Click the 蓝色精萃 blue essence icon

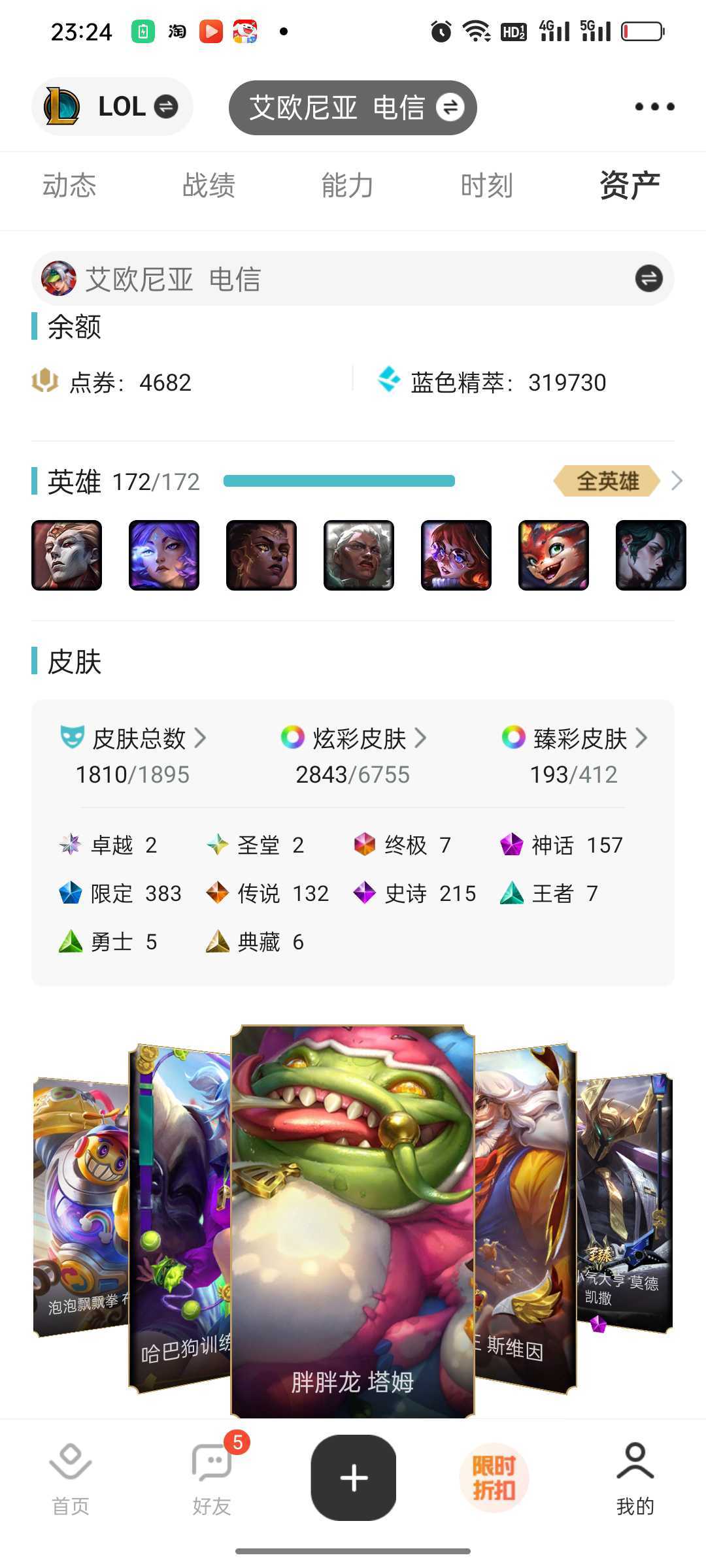(390, 381)
